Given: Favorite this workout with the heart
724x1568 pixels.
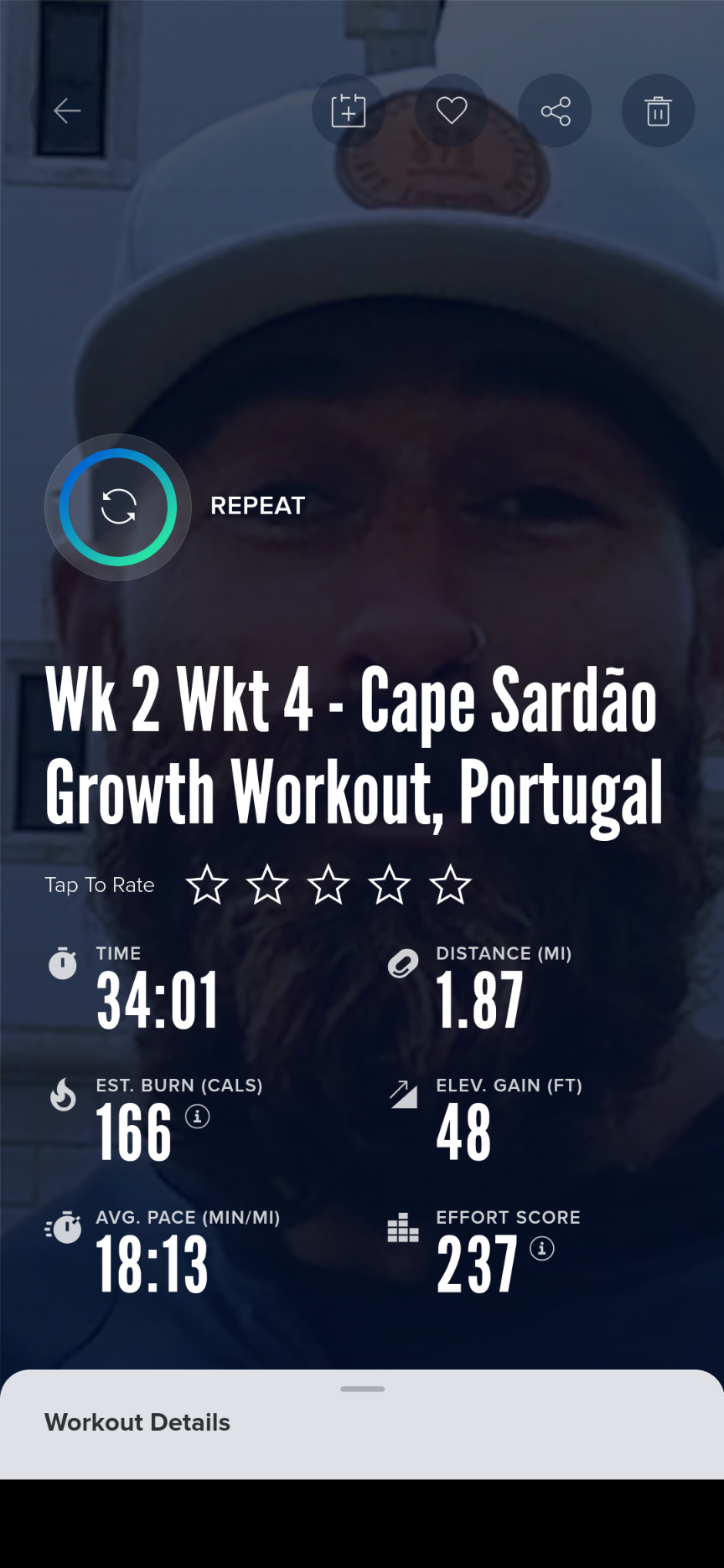Looking at the screenshot, I should 452,111.
